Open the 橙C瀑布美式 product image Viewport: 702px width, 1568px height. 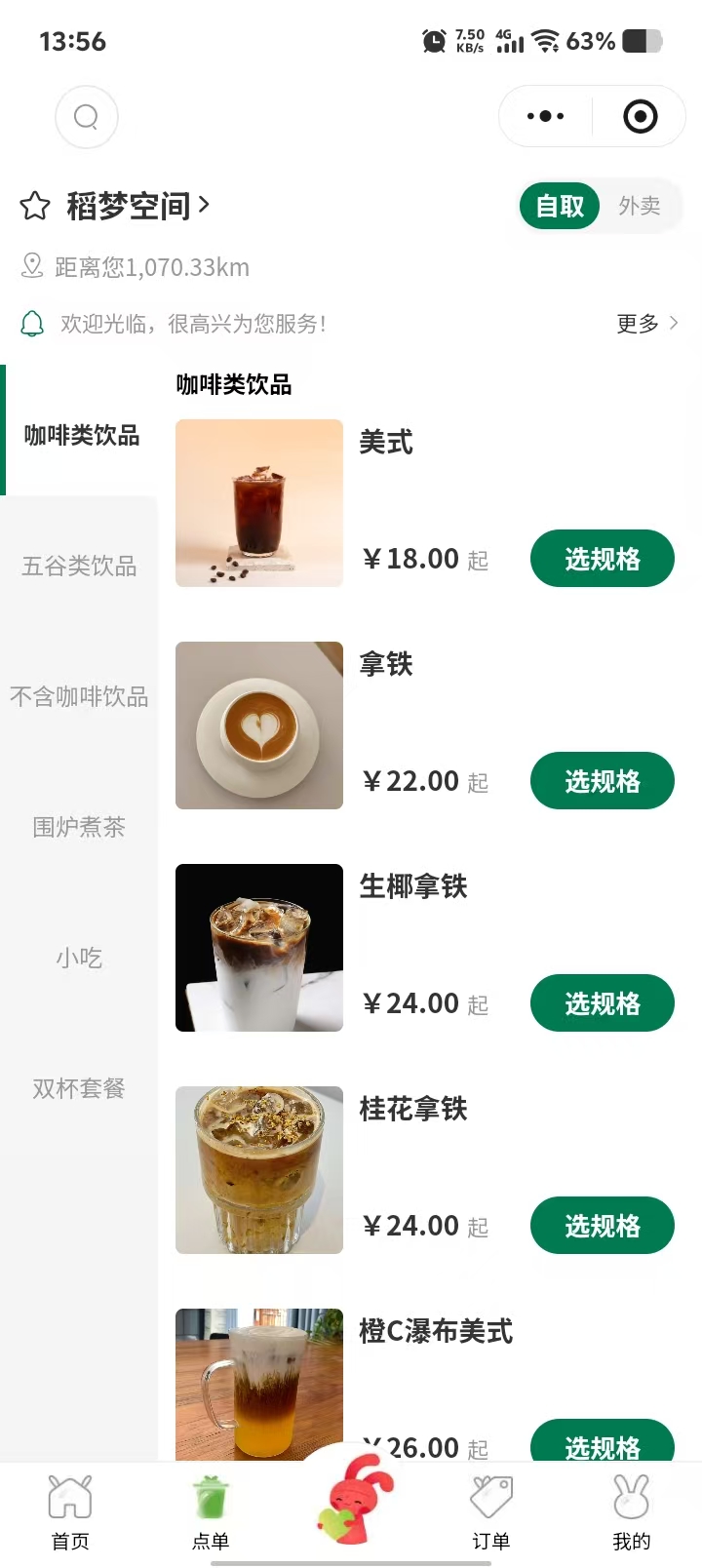259,1385
